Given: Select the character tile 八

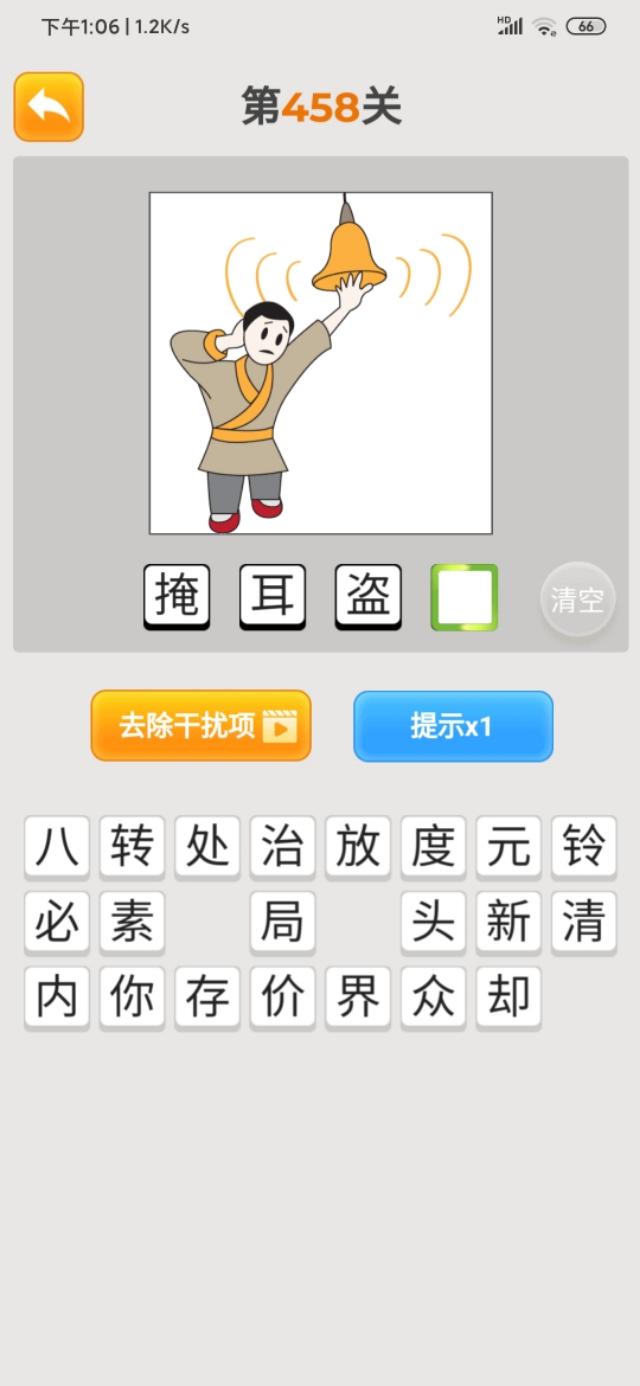Looking at the screenshot, I should (57, 848).
